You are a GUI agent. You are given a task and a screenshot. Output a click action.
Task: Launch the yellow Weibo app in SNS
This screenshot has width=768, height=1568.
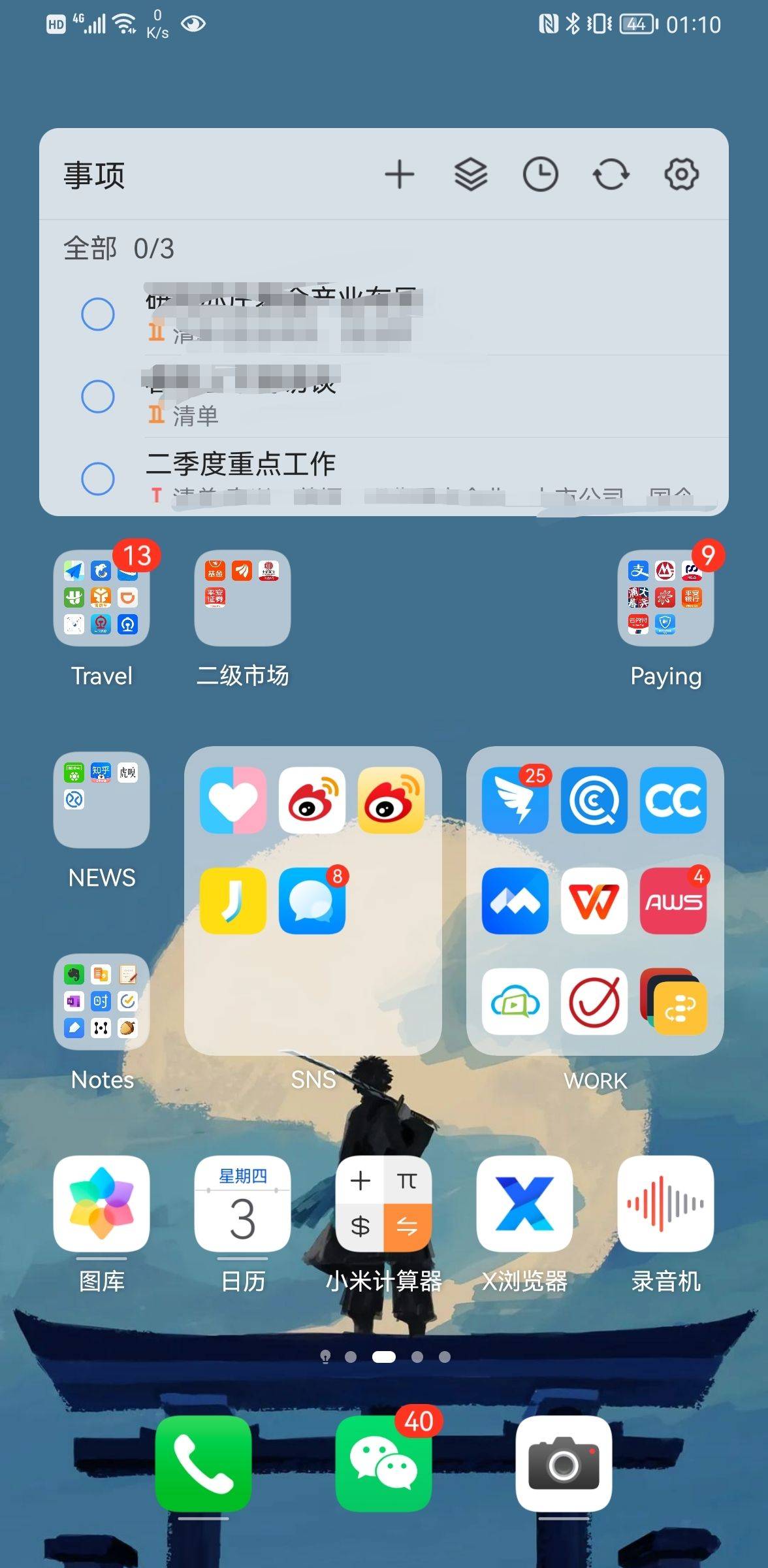pos(391,800)
